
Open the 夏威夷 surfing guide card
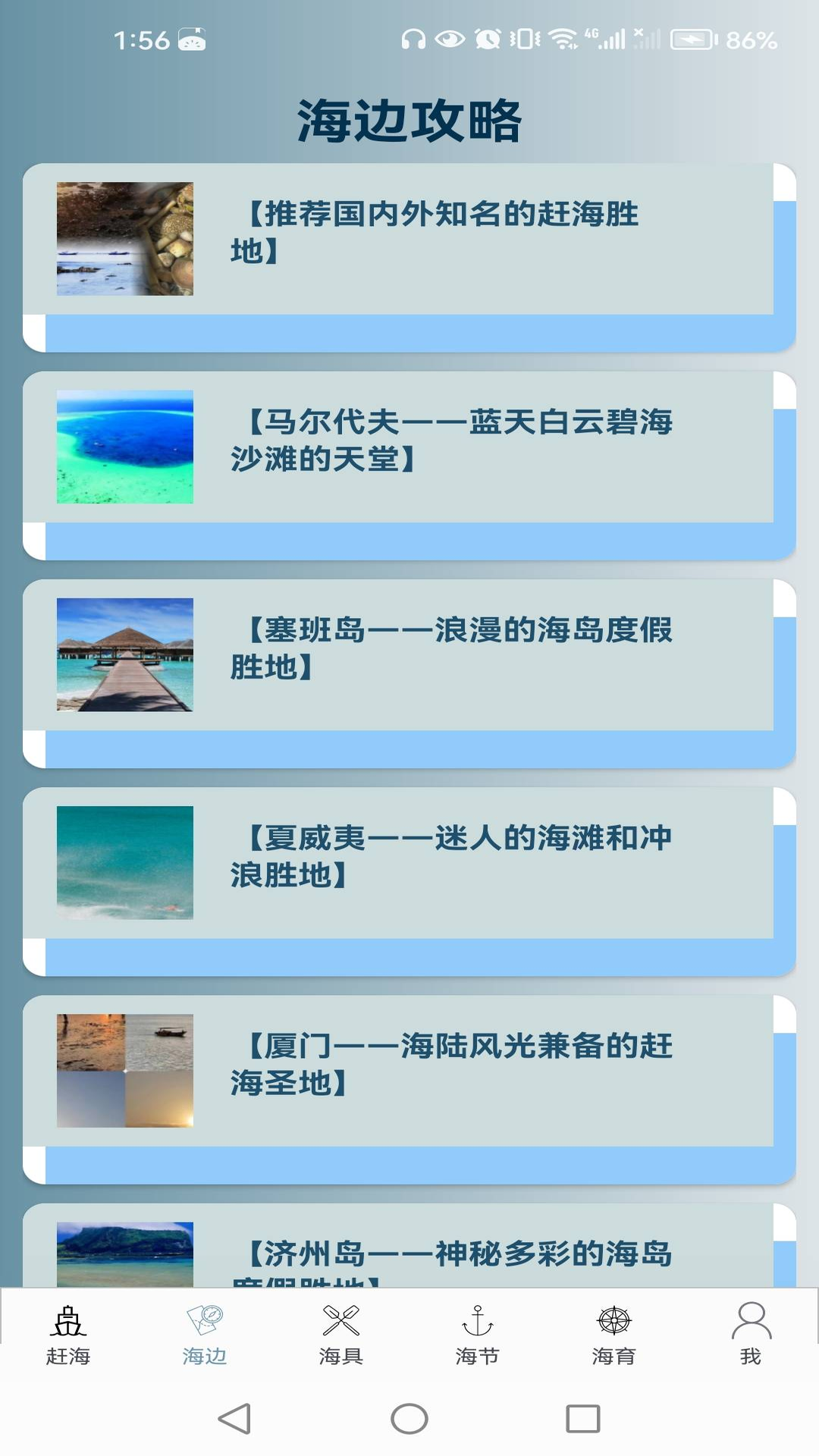409,881
